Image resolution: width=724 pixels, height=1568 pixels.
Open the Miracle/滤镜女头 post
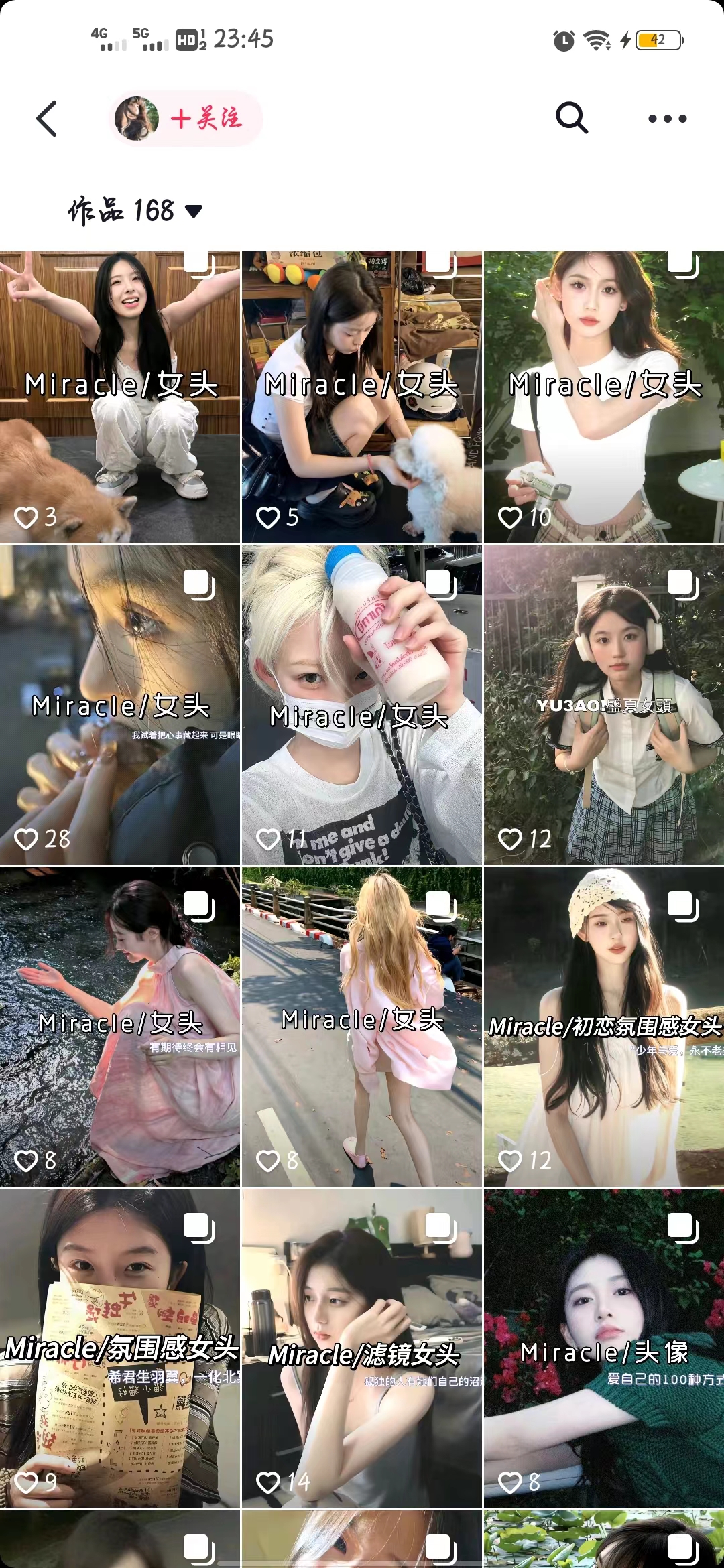[x=362, y=1348]
